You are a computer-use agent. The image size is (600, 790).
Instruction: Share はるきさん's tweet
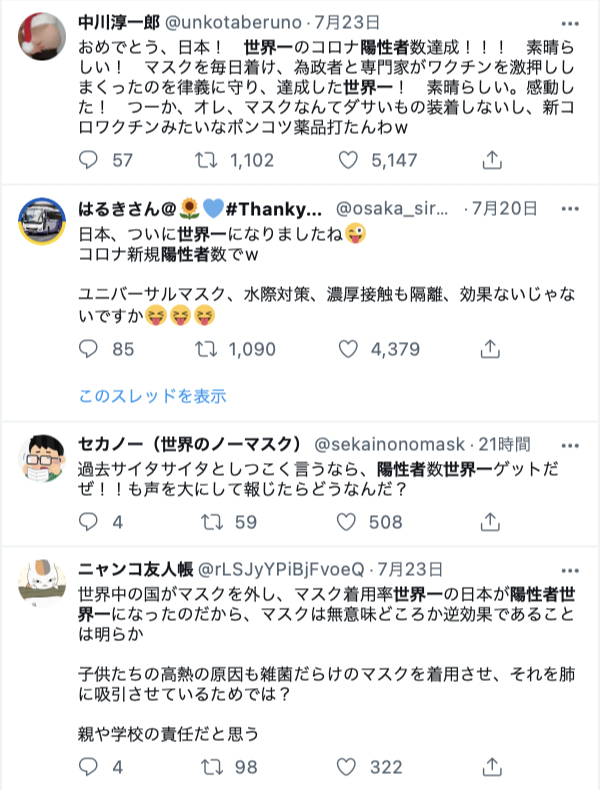click(x=491, y=349)
